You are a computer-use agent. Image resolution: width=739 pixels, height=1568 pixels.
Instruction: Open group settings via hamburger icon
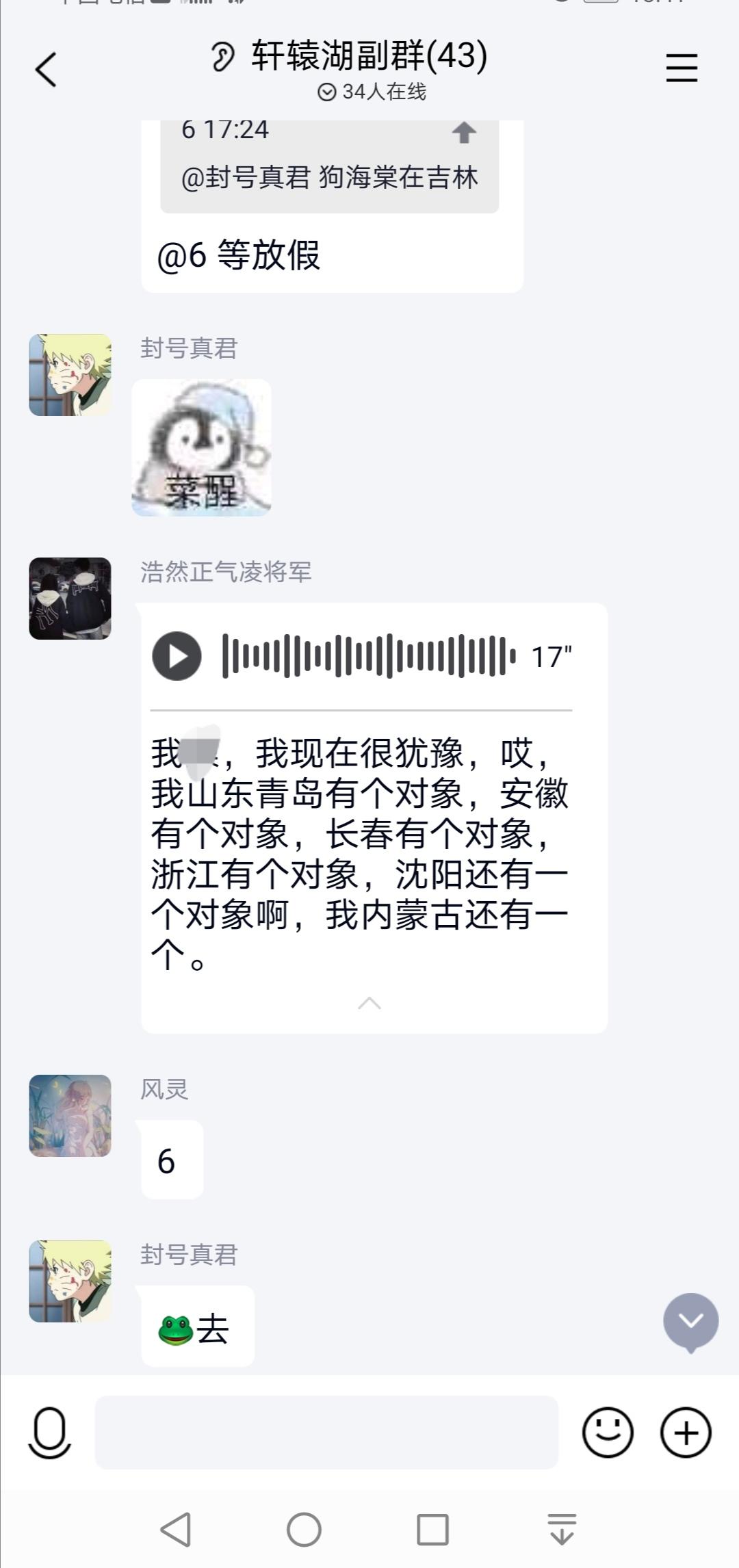coord(682,67)
